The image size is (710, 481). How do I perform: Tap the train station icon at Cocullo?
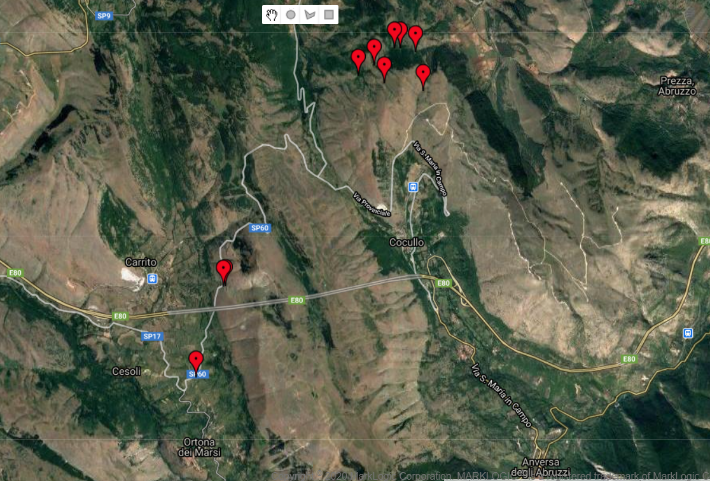413,187
